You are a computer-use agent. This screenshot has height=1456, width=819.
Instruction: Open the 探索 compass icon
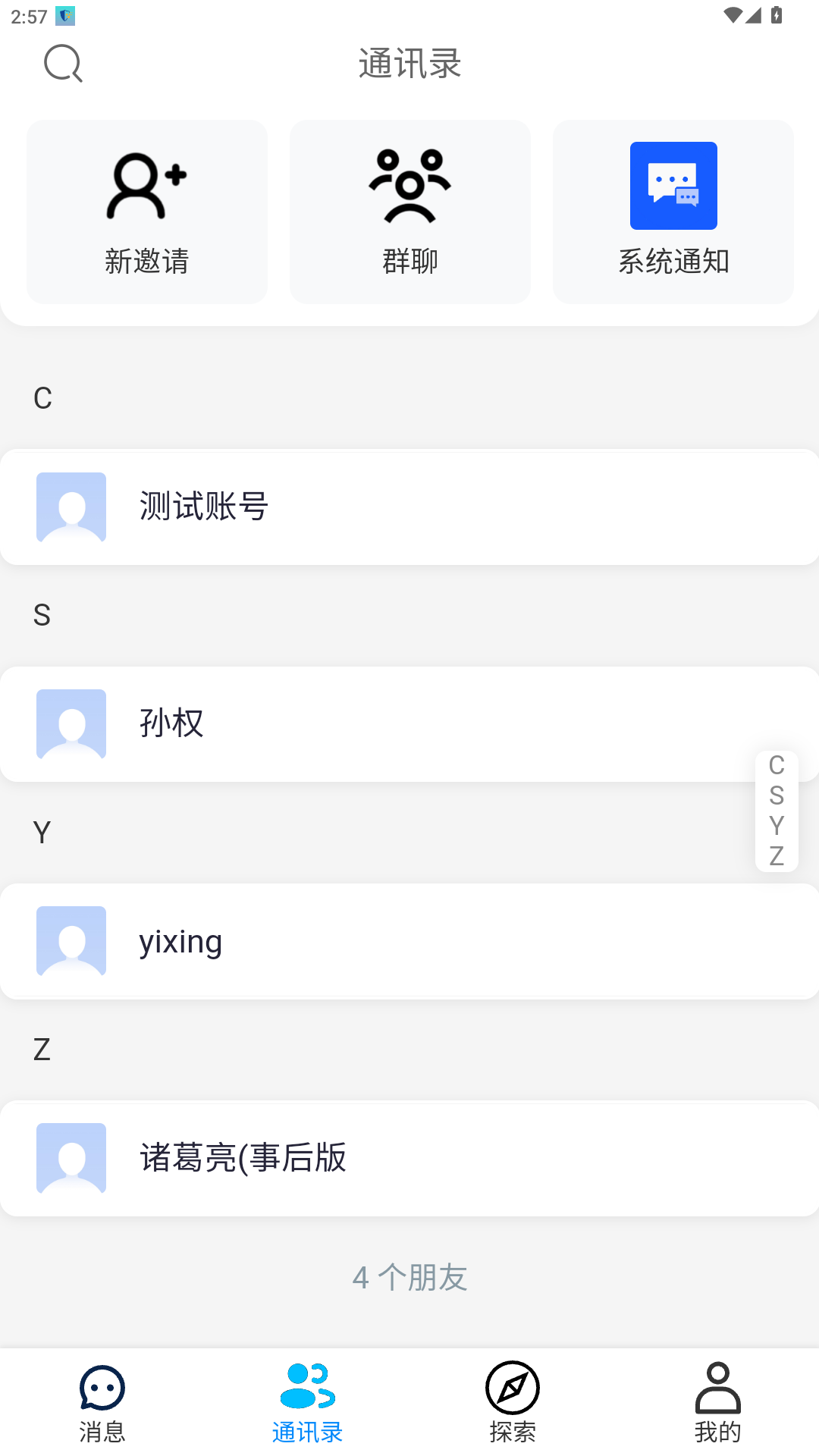(x=512, y=1390)
